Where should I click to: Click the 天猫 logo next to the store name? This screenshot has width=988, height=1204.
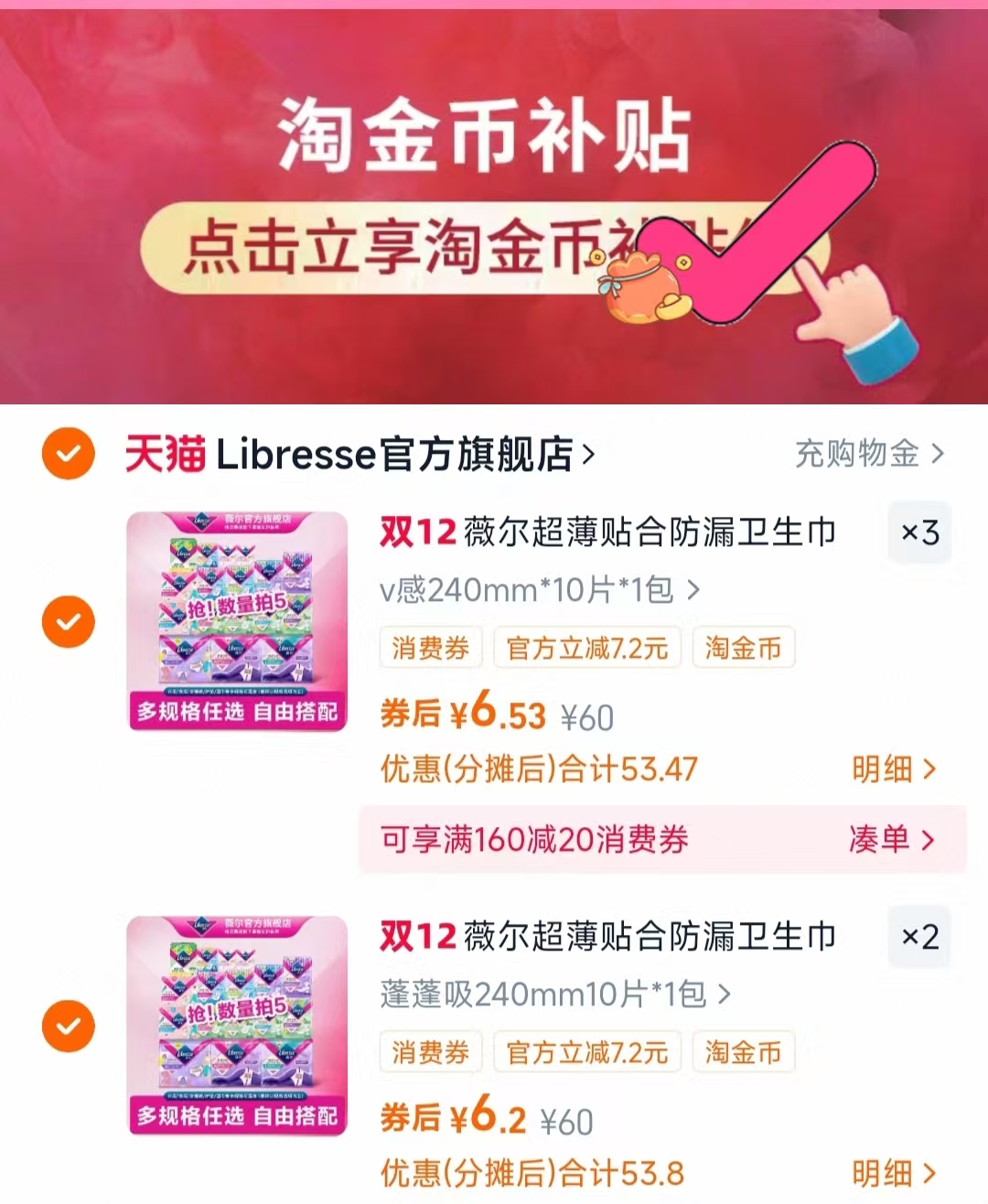(x=163, y=456)
